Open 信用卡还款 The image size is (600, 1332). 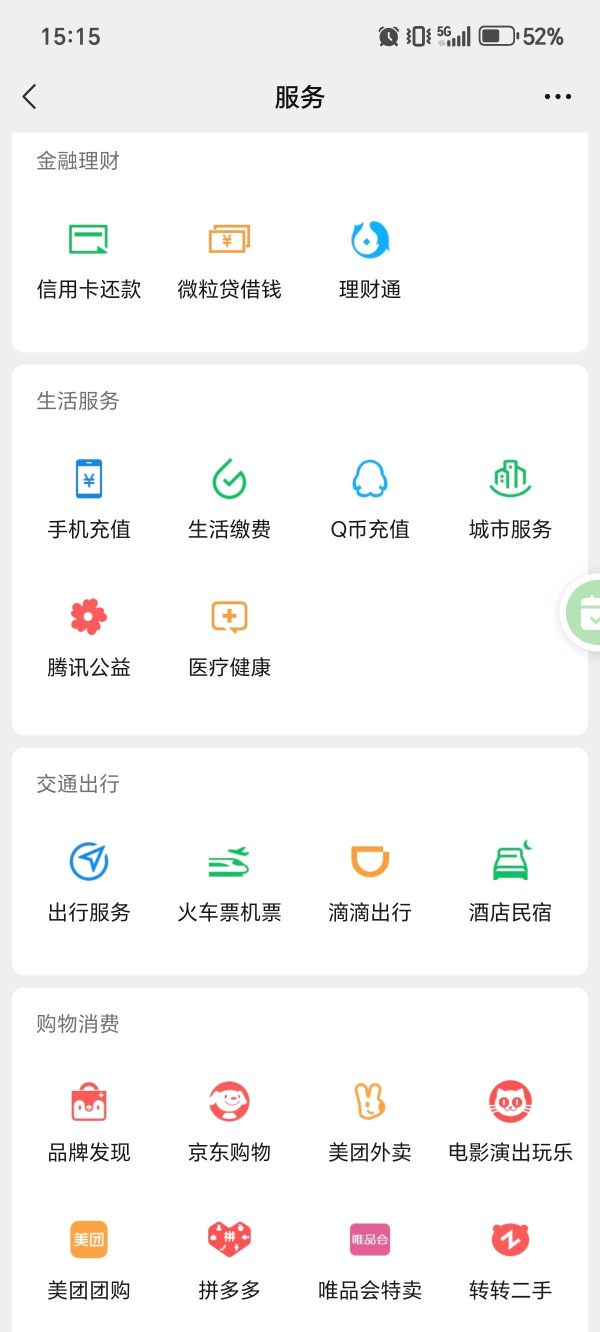click(x=89, y=260)
